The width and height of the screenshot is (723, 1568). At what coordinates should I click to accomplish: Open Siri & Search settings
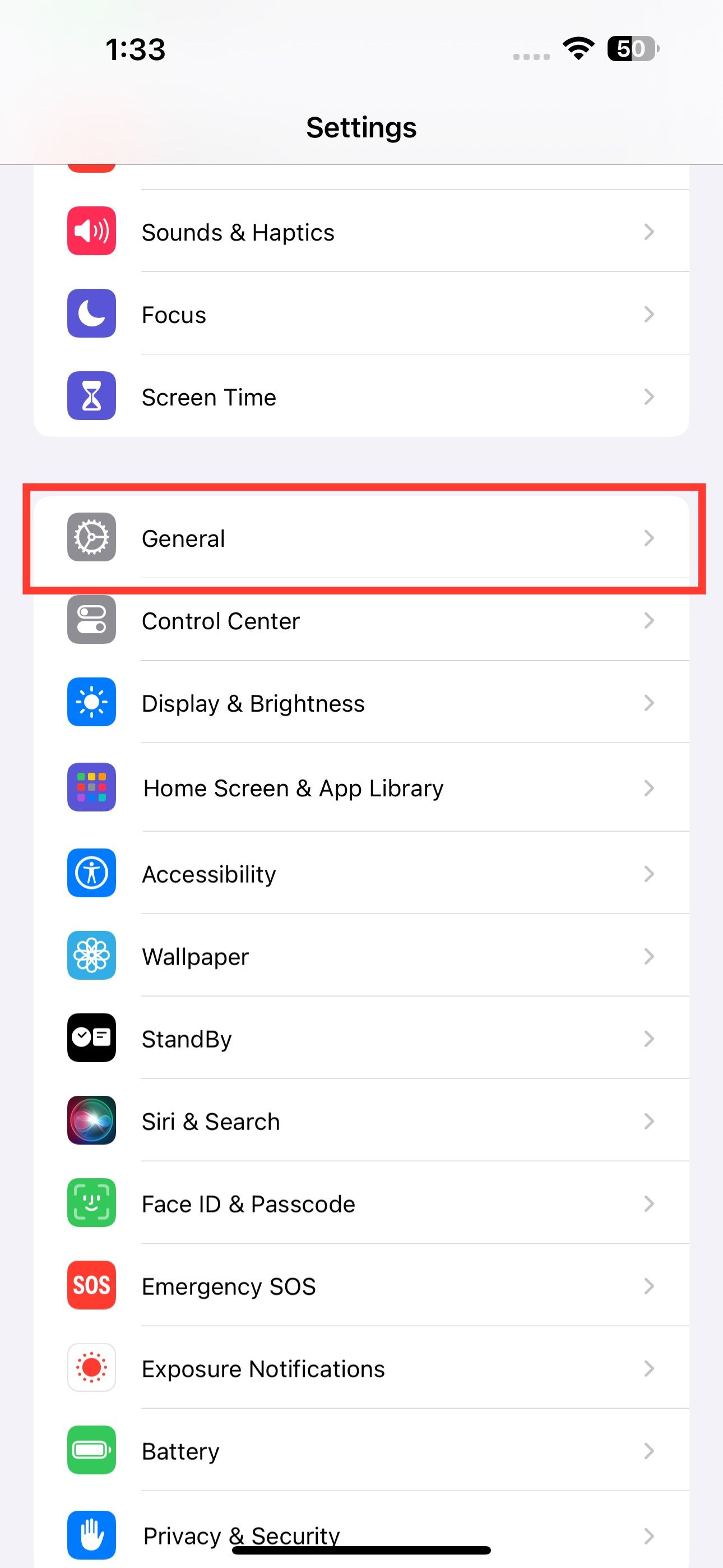coord(361,1121)
